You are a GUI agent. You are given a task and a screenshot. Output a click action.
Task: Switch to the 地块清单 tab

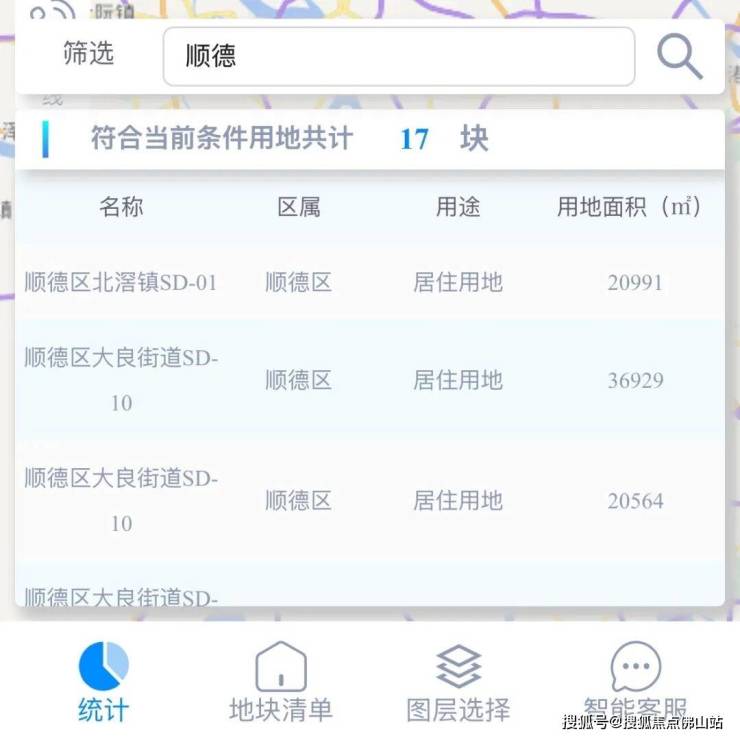(281, 682)
